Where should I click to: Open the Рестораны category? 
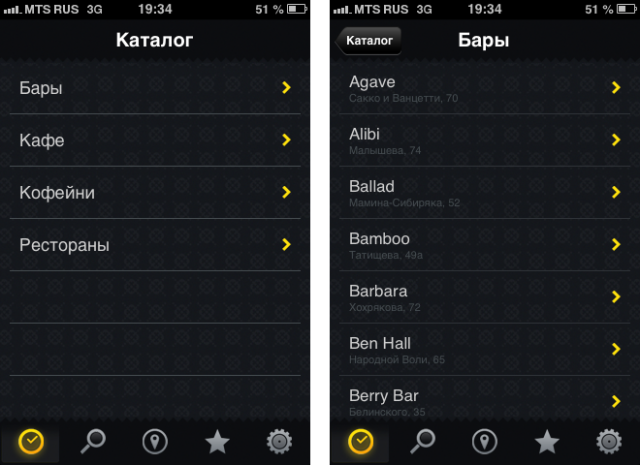[155, 245]
